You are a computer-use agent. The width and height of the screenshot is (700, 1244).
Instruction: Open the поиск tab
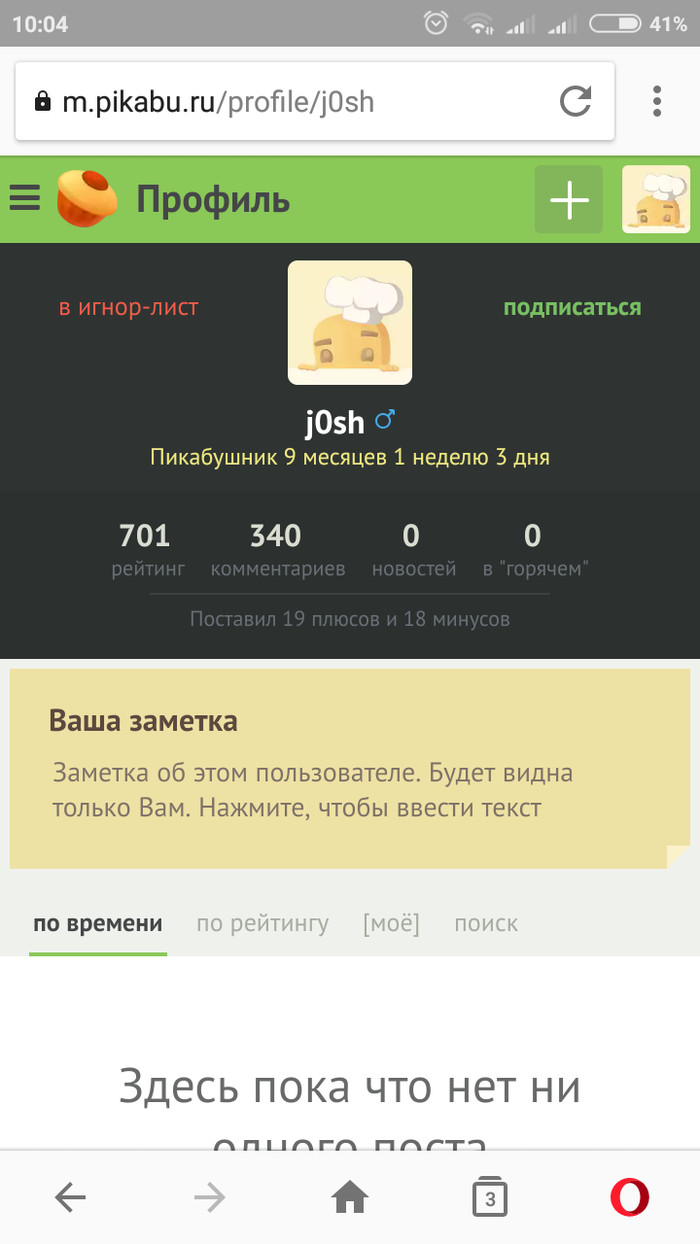coord(486,924)
